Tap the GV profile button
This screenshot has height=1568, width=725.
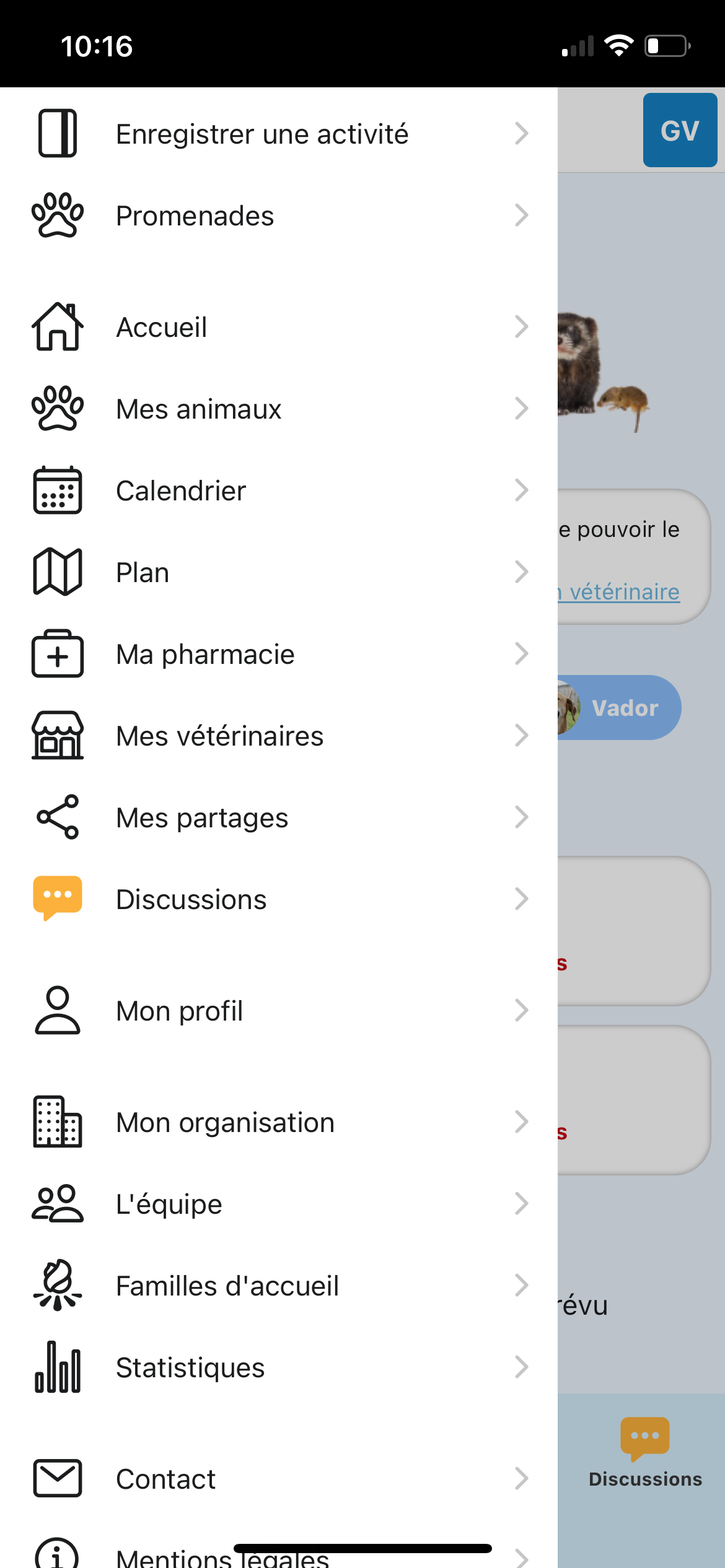[x=680, y=130]
